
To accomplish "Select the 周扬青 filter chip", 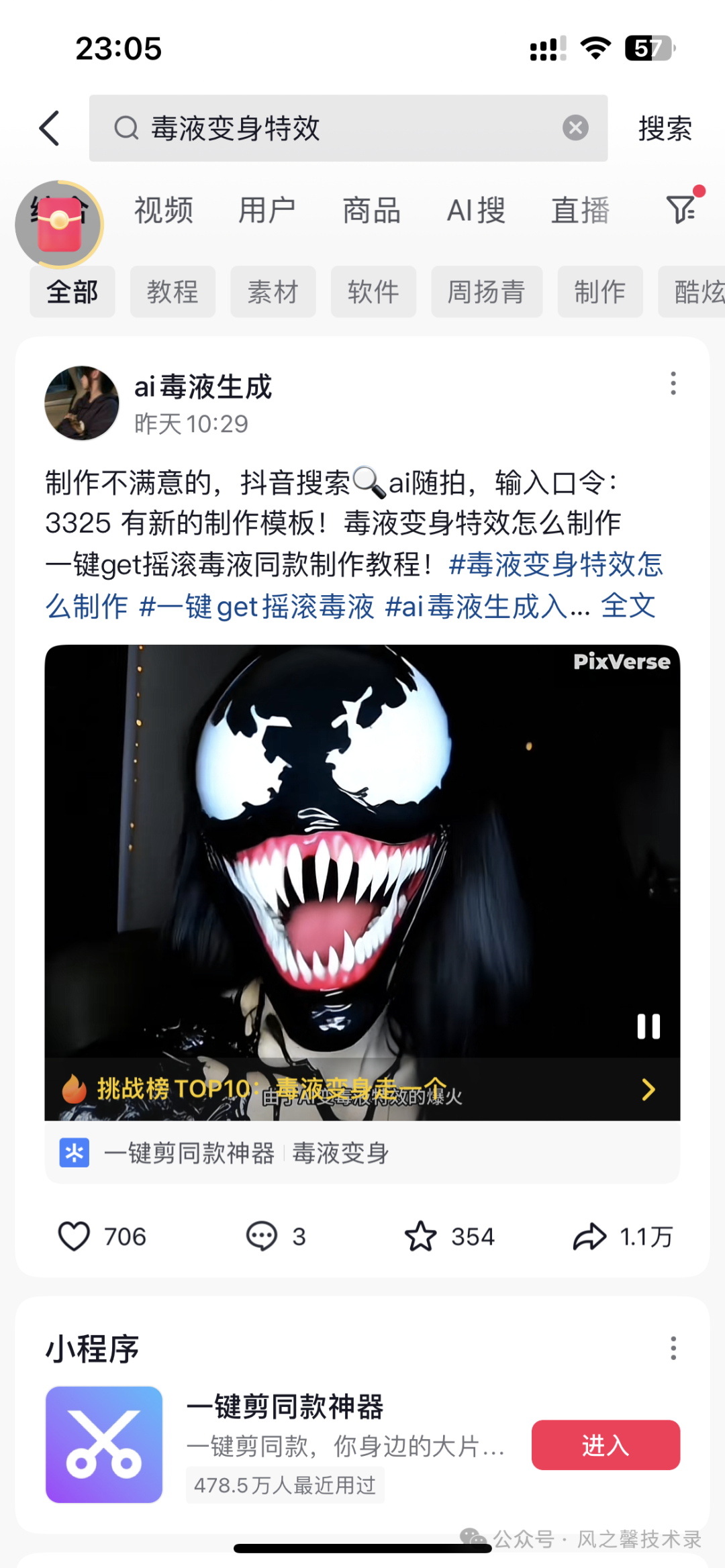I will [486, 292].
